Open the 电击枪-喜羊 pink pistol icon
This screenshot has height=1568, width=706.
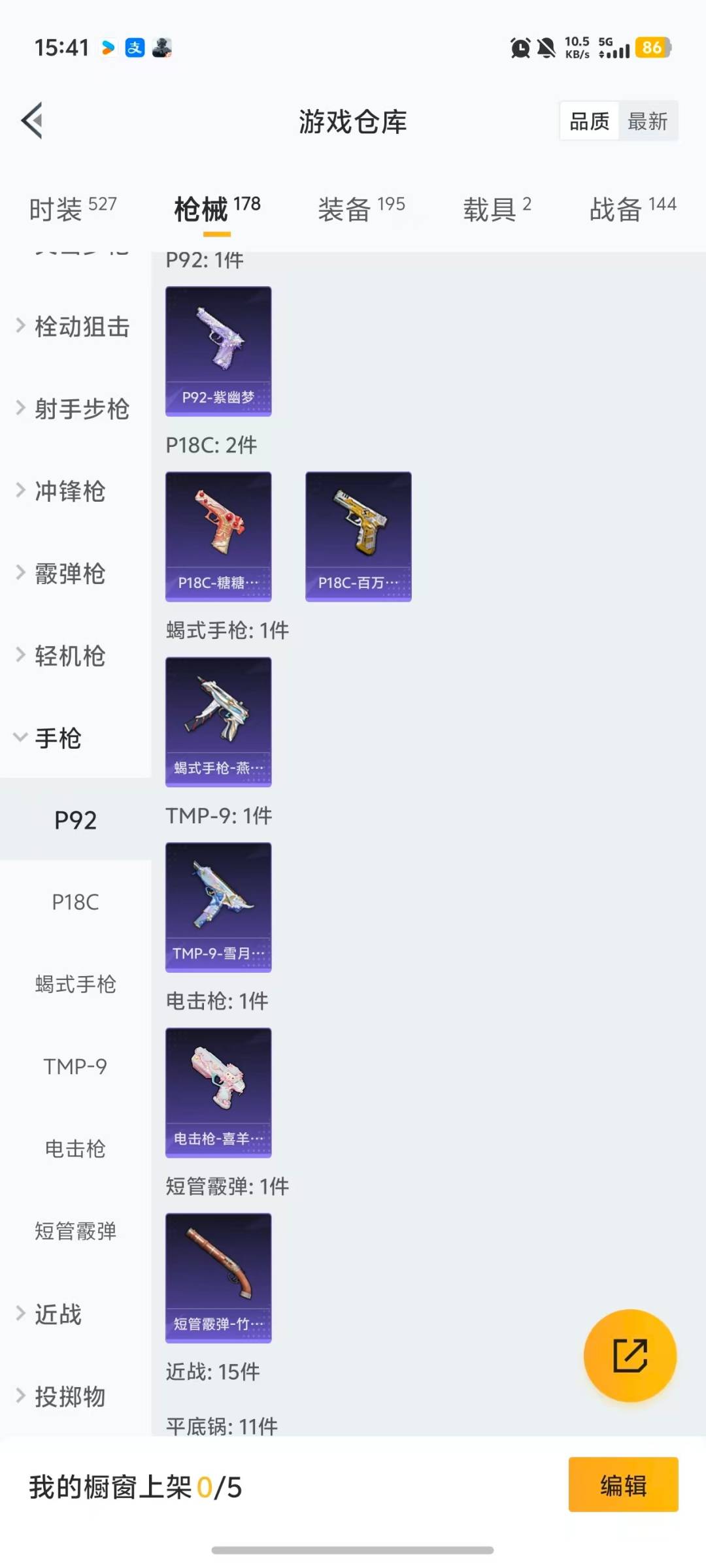point(218,1091)
